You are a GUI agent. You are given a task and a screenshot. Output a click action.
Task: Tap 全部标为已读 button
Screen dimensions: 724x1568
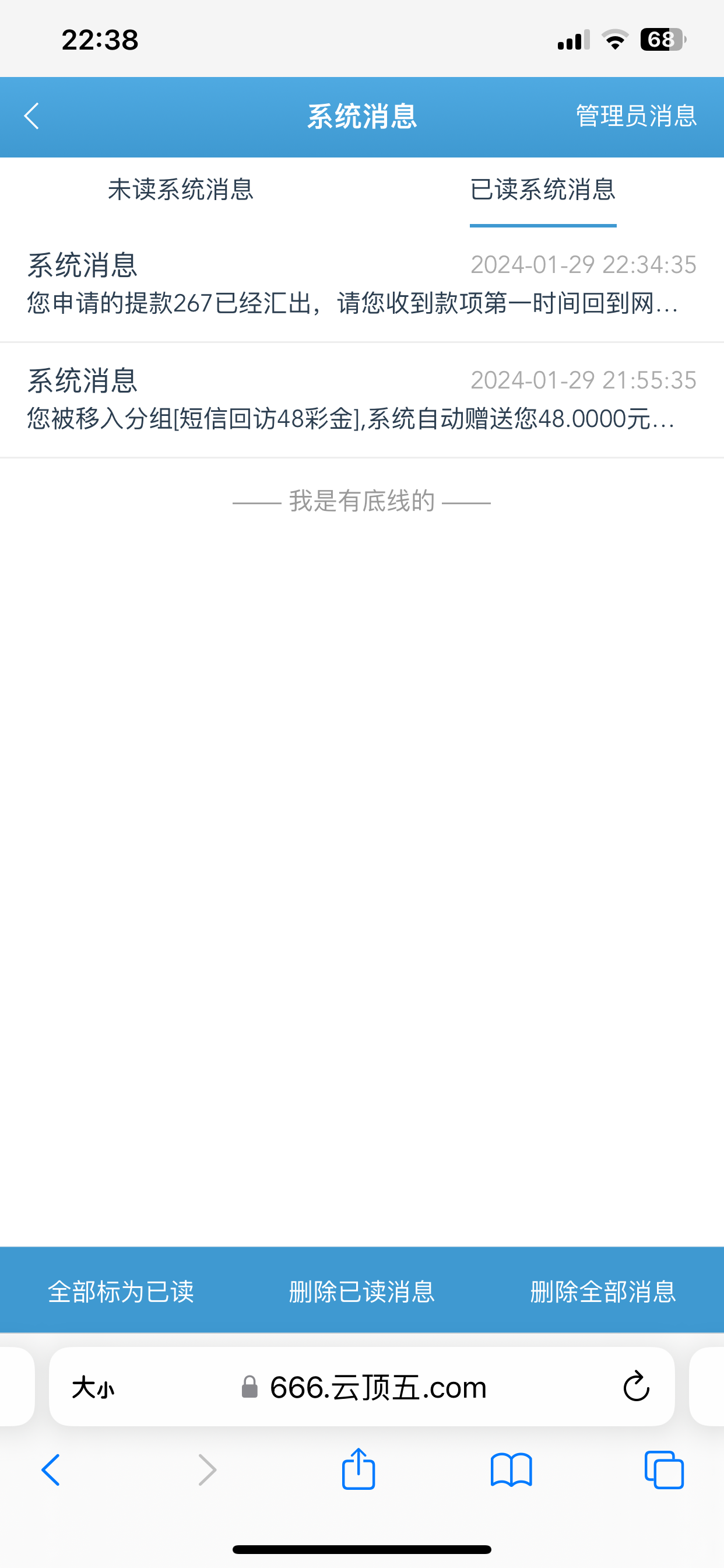click(x=121, y=1291)
